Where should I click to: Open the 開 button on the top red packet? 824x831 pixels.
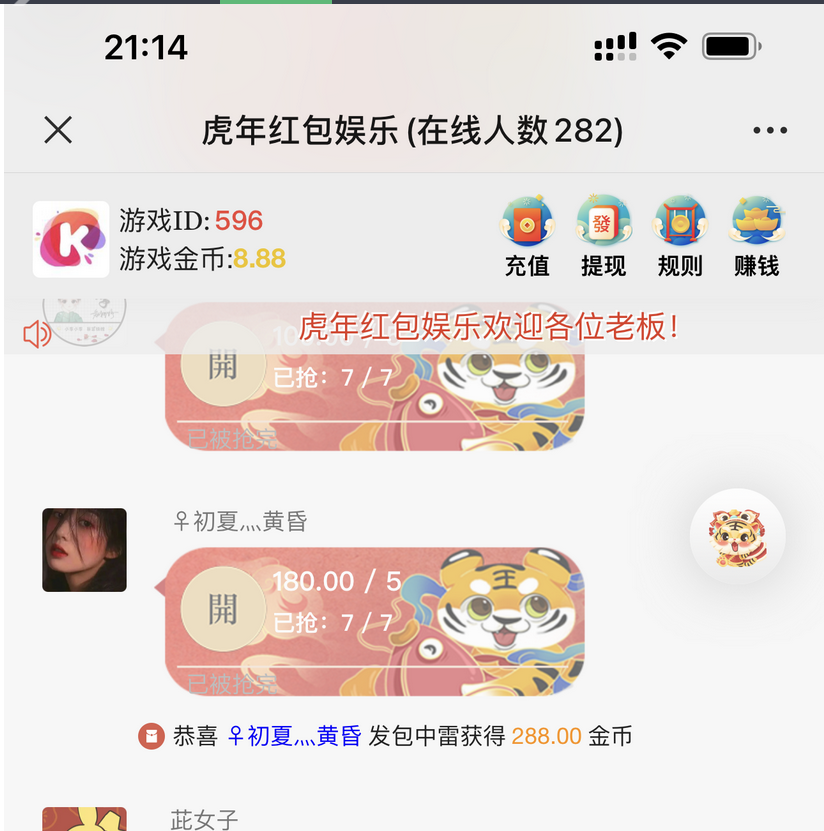(222, 367)
